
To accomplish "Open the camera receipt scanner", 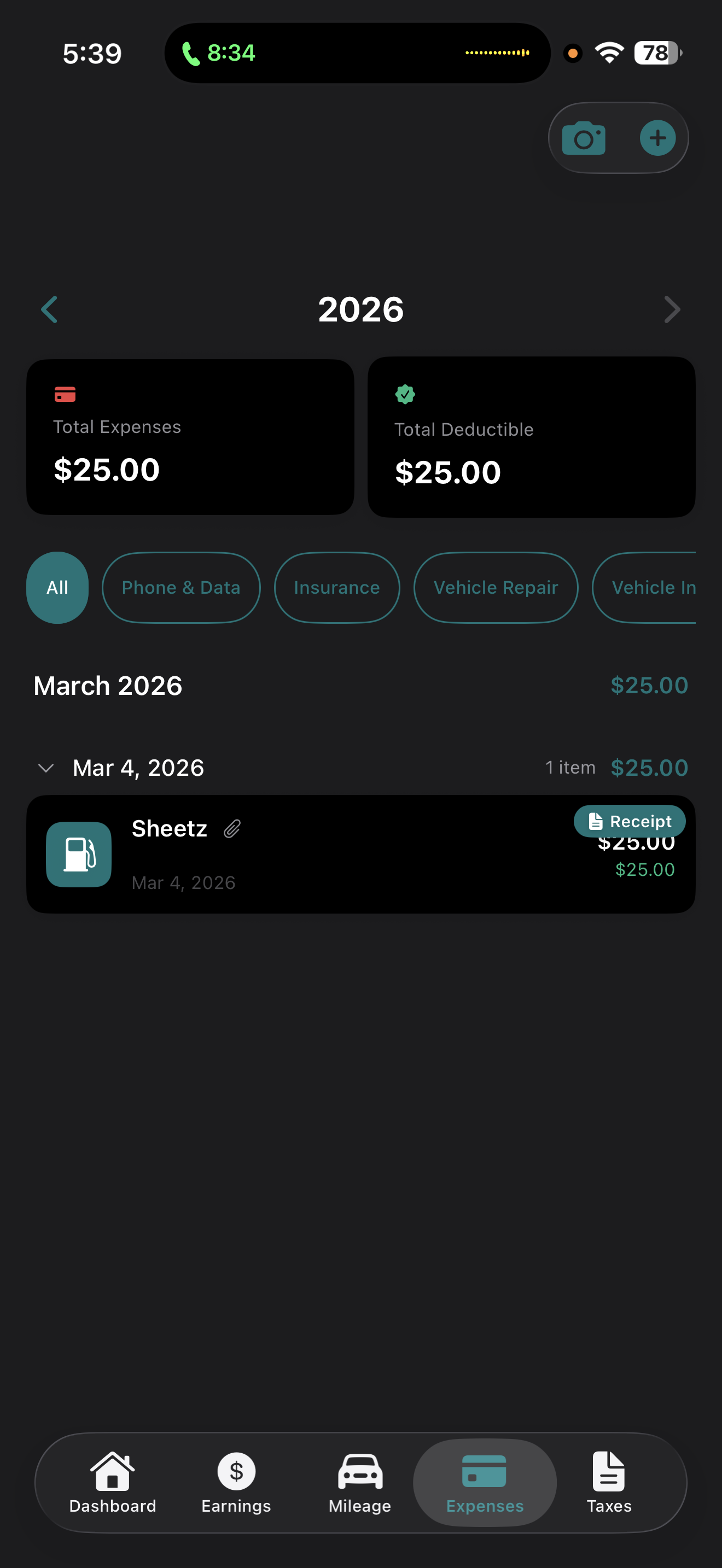I will pyautogui.click(x=583, y=138).
